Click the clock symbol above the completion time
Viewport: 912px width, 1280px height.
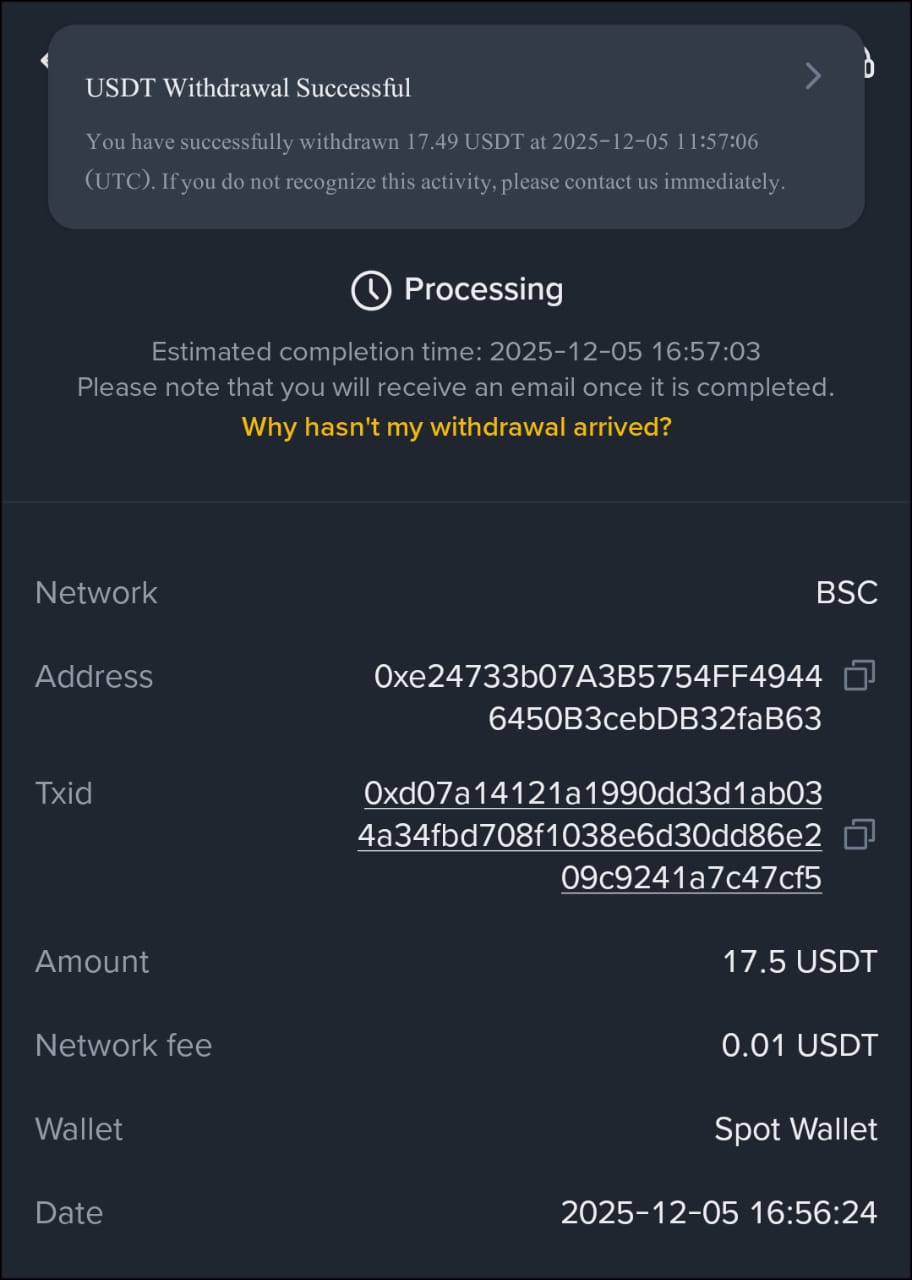(x=370, y=290)
